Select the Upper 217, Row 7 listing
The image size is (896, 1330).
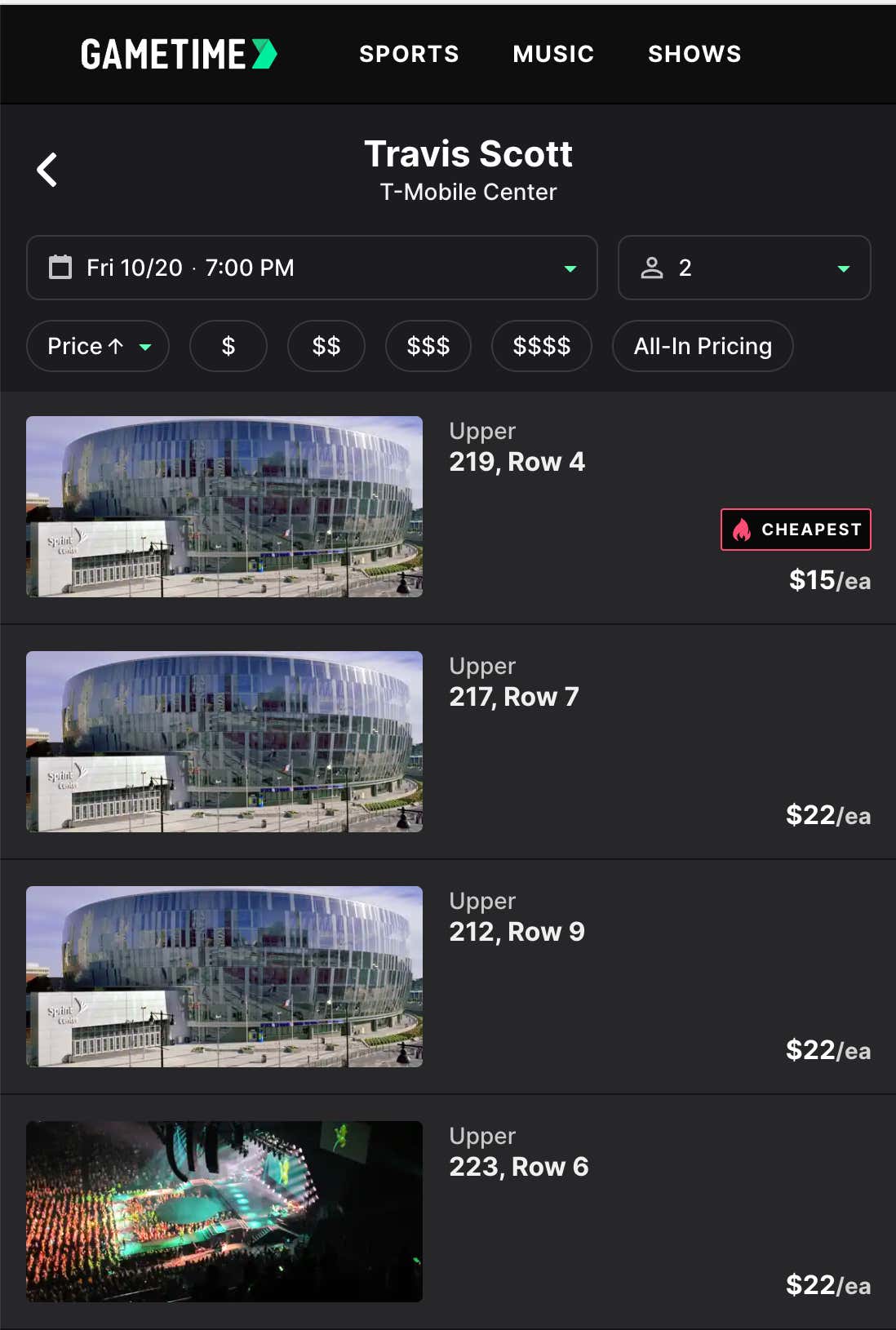coord(448,743)
